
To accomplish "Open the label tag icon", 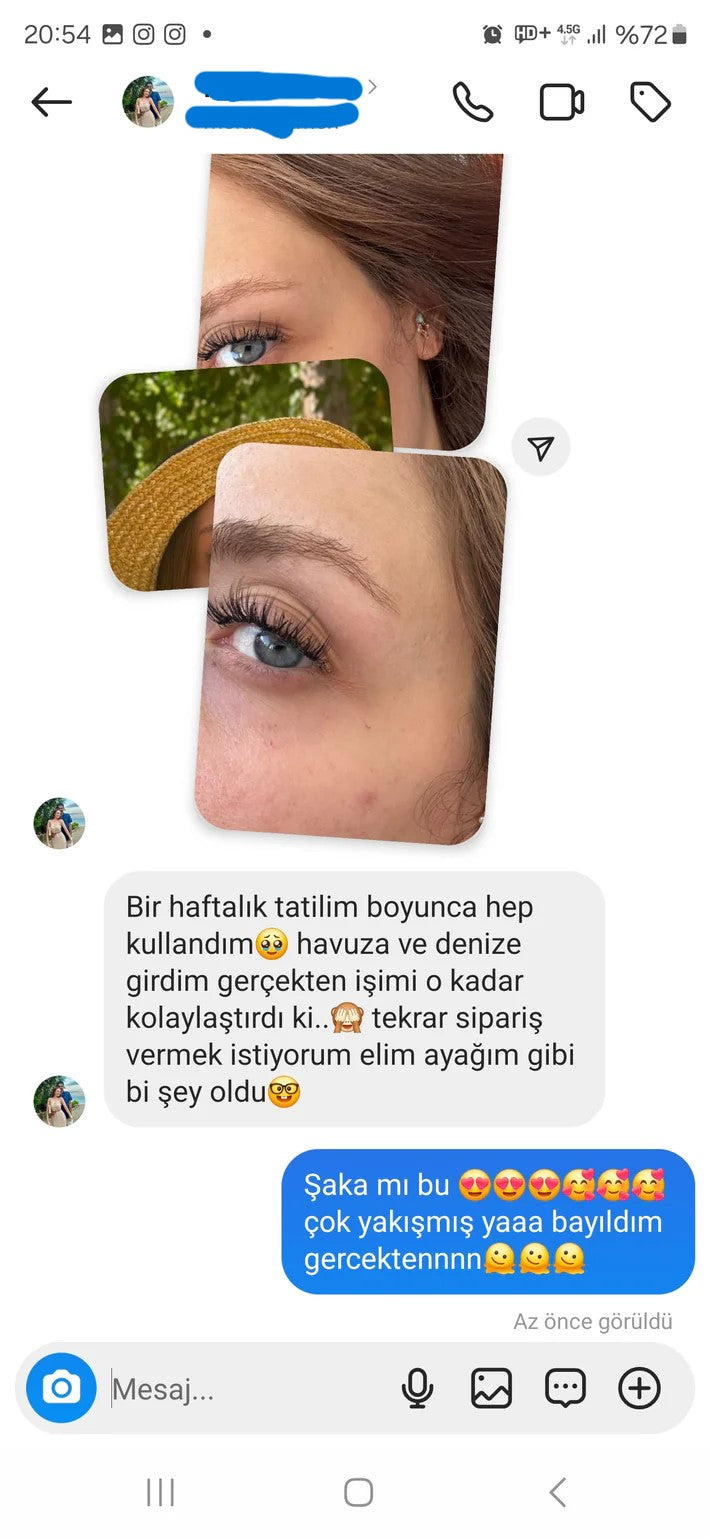I will pos(649,102).
